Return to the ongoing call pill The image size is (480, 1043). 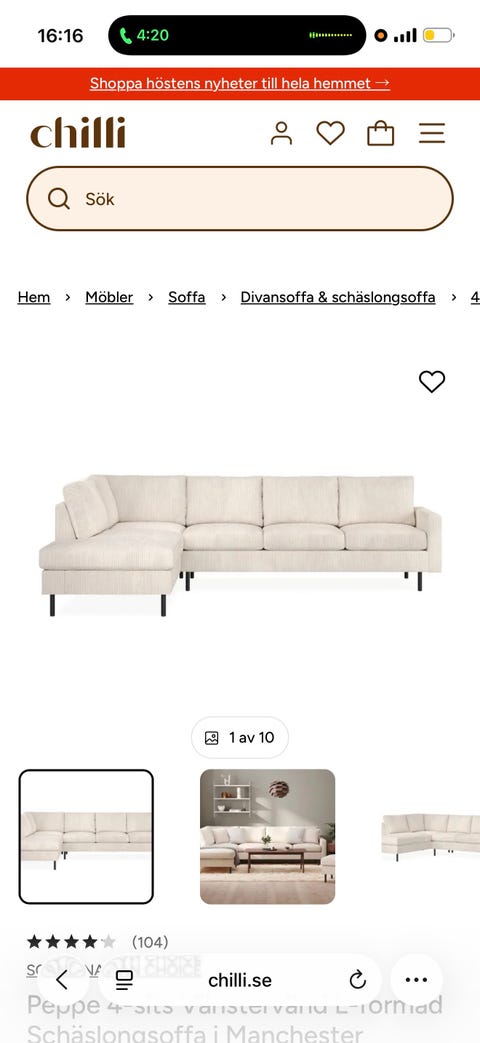tap(237, 35)
